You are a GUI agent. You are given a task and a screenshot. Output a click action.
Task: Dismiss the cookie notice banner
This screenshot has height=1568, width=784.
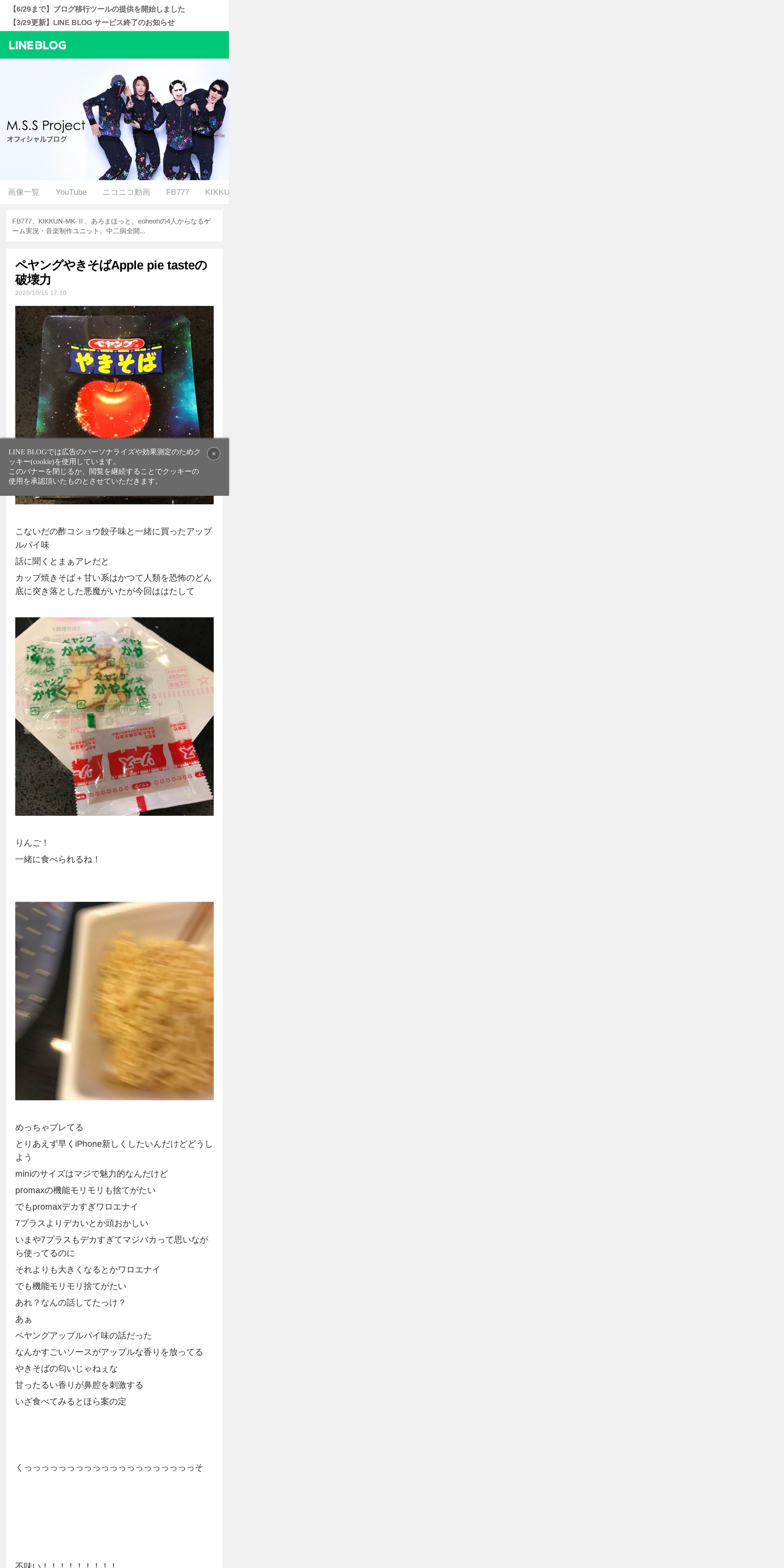(214, 453)
